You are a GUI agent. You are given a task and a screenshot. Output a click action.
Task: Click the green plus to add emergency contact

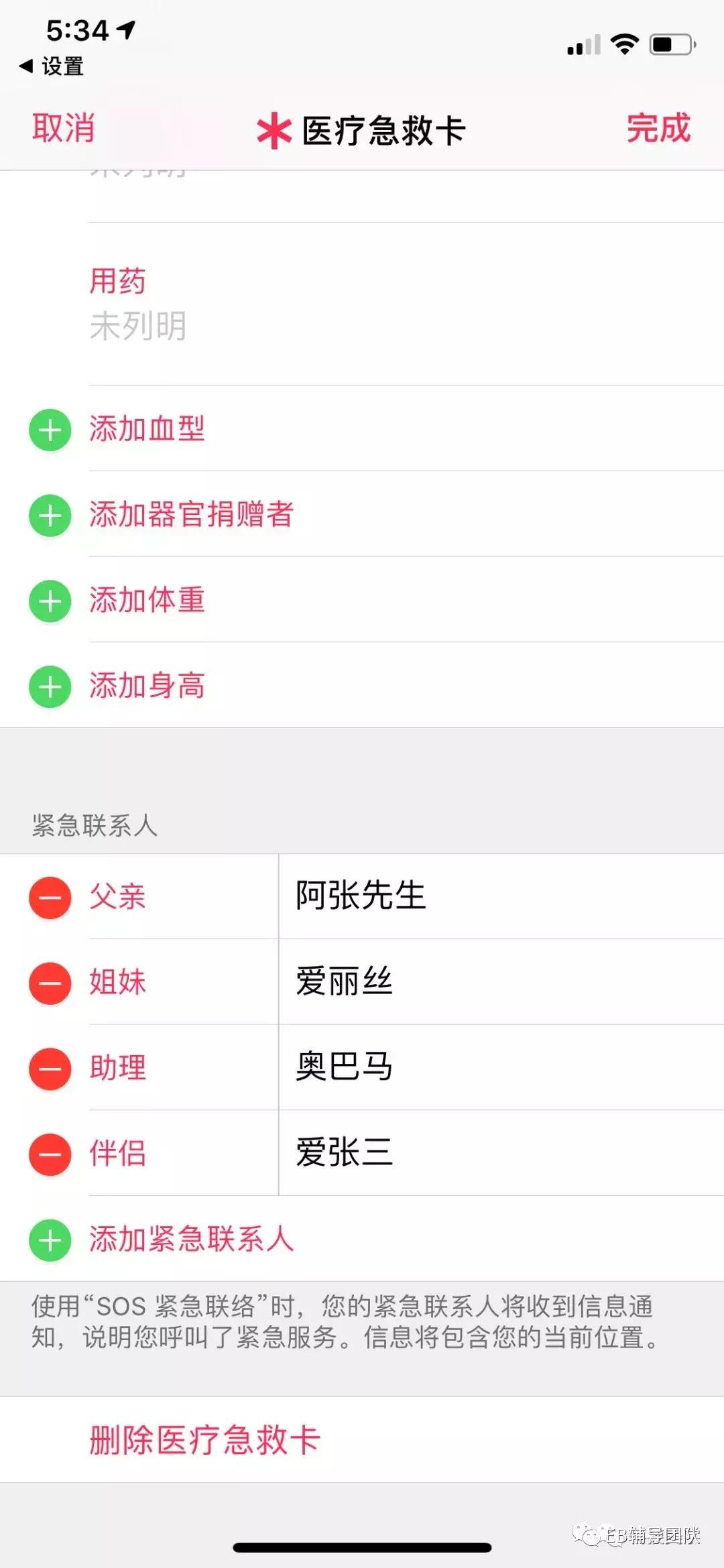point(50,1240)
